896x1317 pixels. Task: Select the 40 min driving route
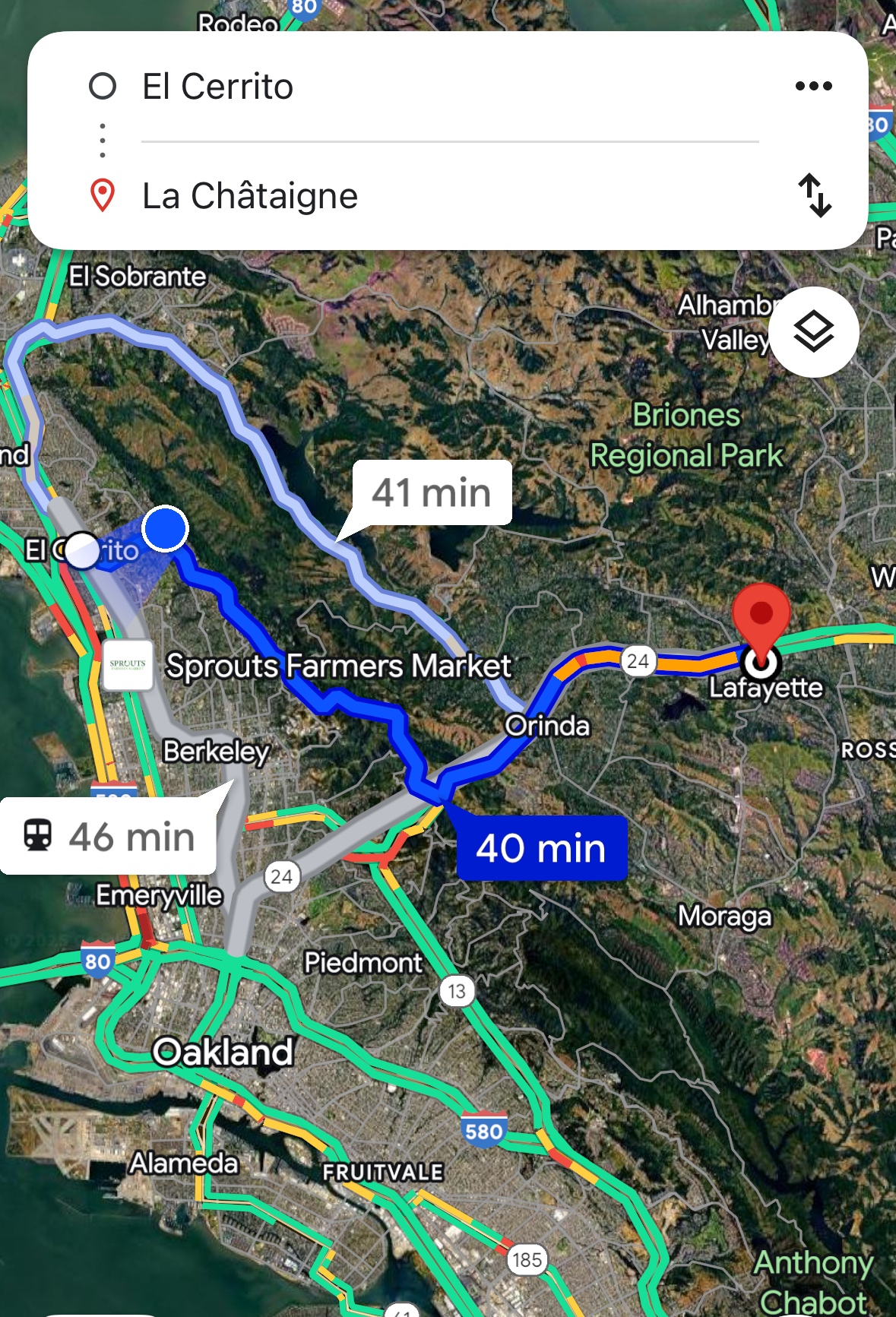coord(541,848)
